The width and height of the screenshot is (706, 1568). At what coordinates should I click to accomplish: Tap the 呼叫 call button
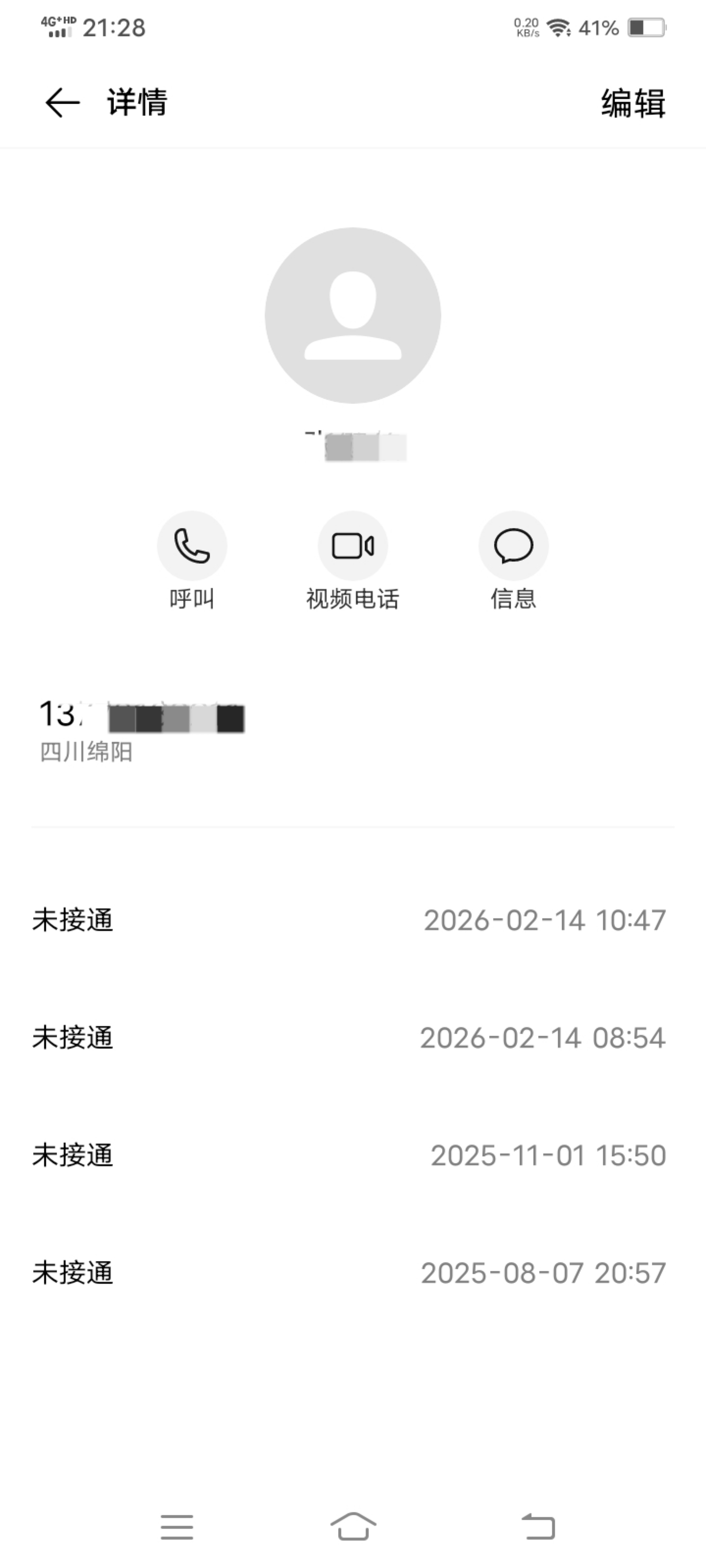click(x=192, y=546)
